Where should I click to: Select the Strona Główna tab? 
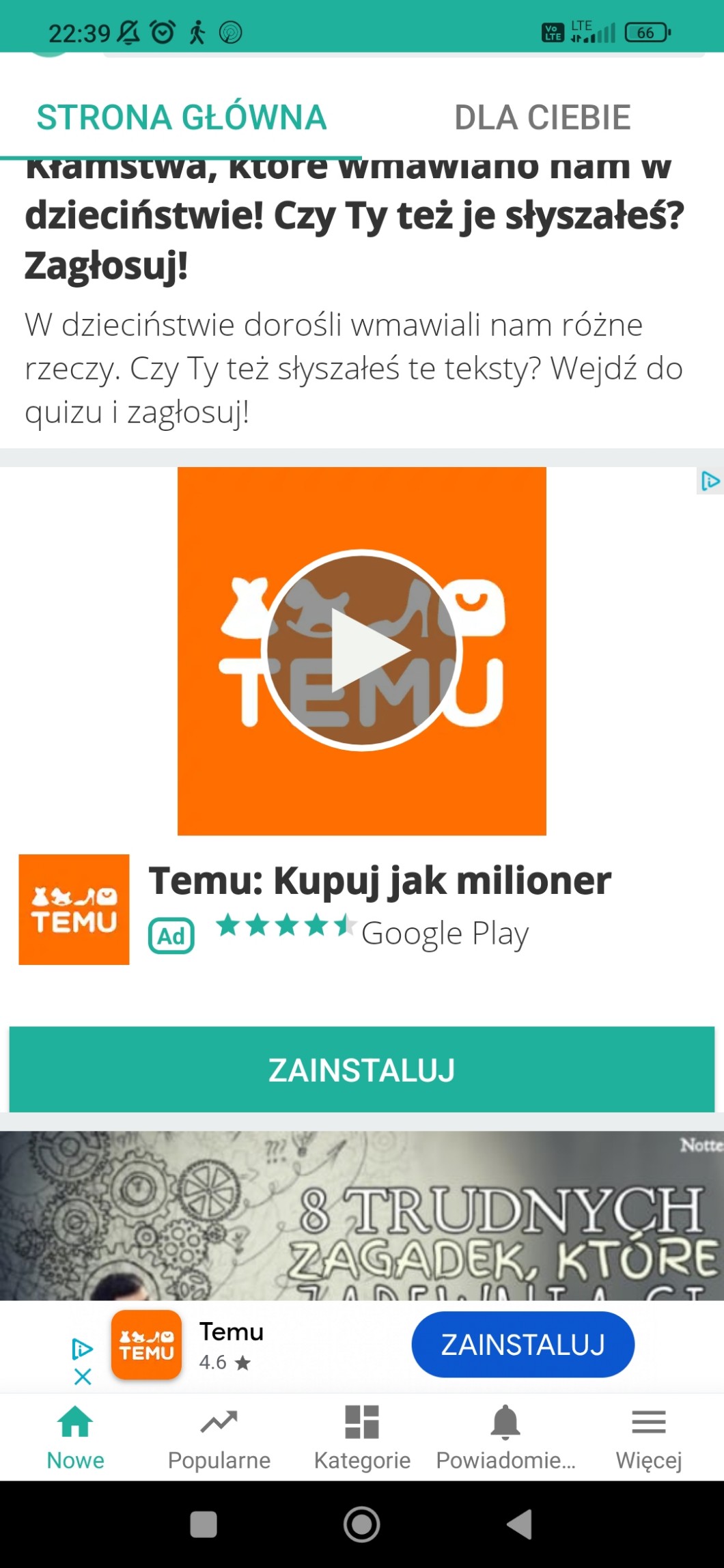pos(181,117)
